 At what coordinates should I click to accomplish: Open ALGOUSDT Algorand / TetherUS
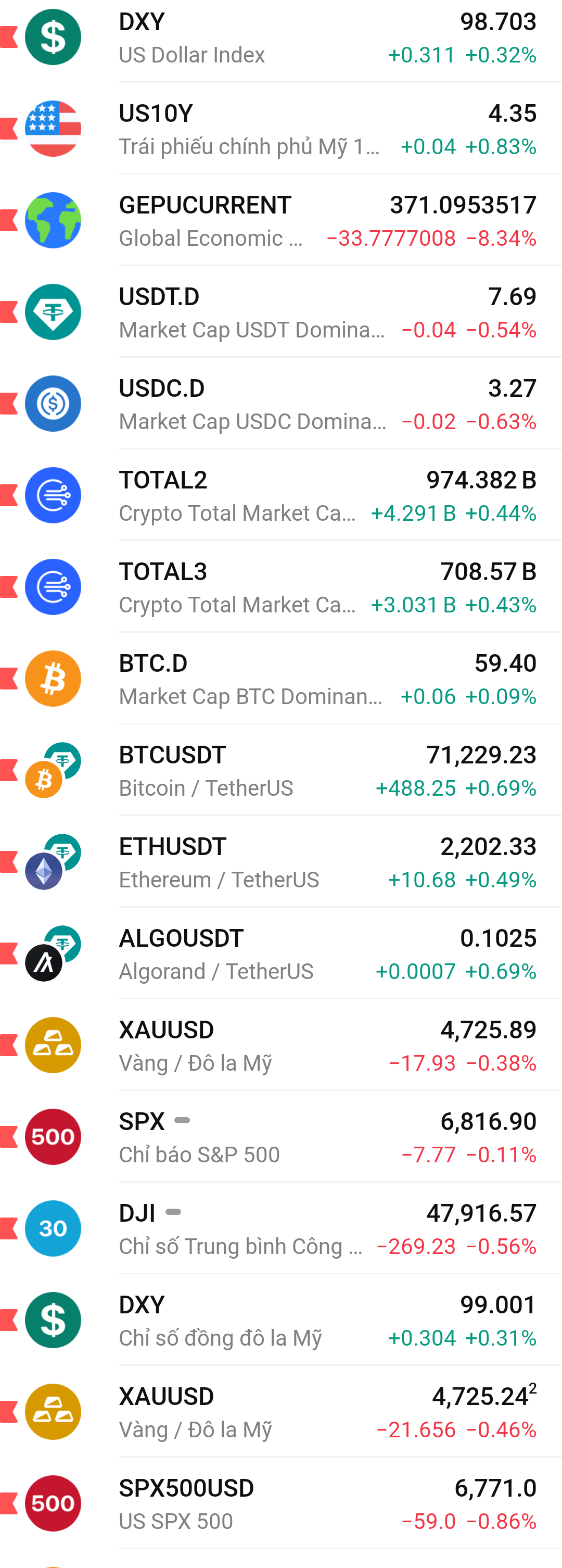(281, 953)
